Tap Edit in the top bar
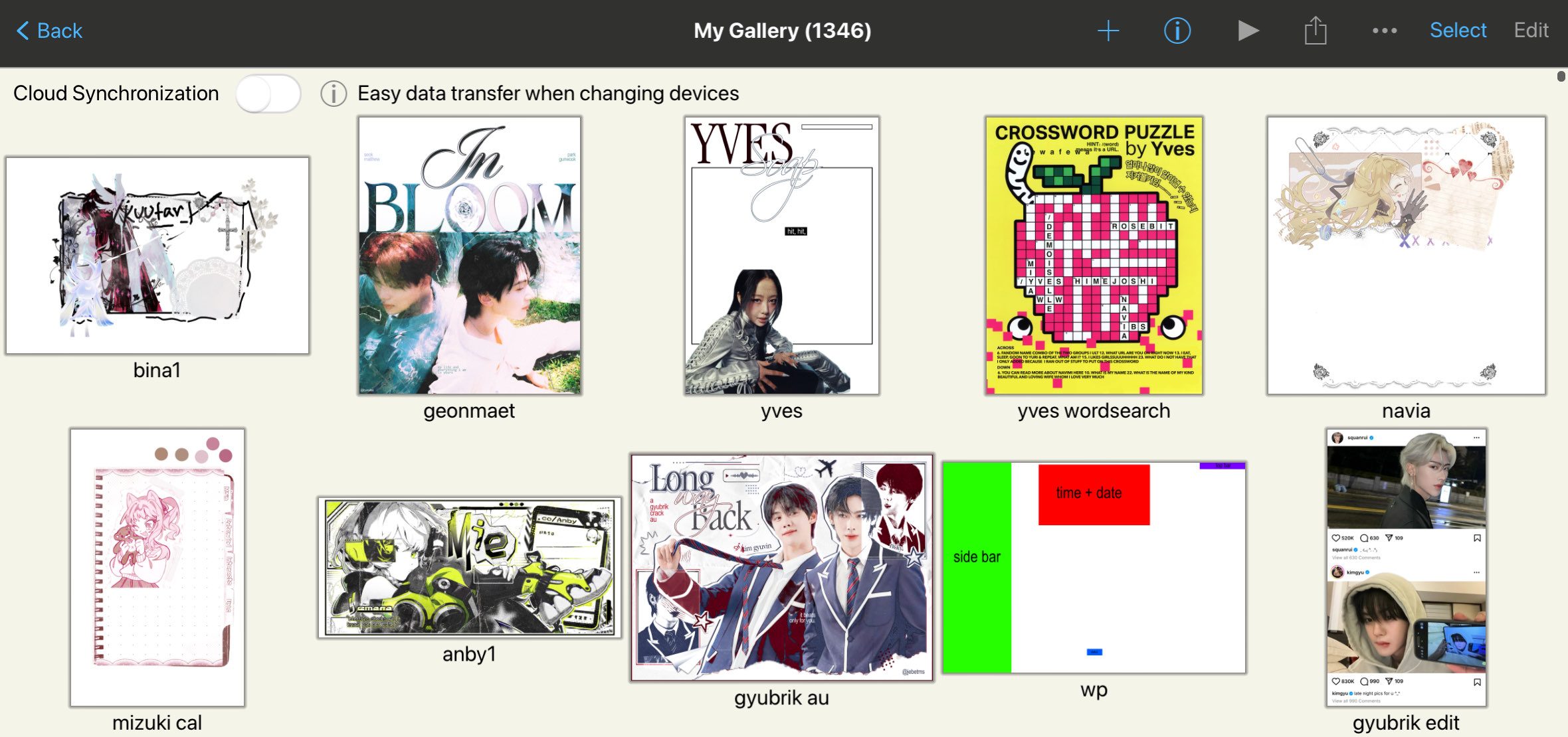Screen dimensions: 1568x737 click(x=1531, y=31)
